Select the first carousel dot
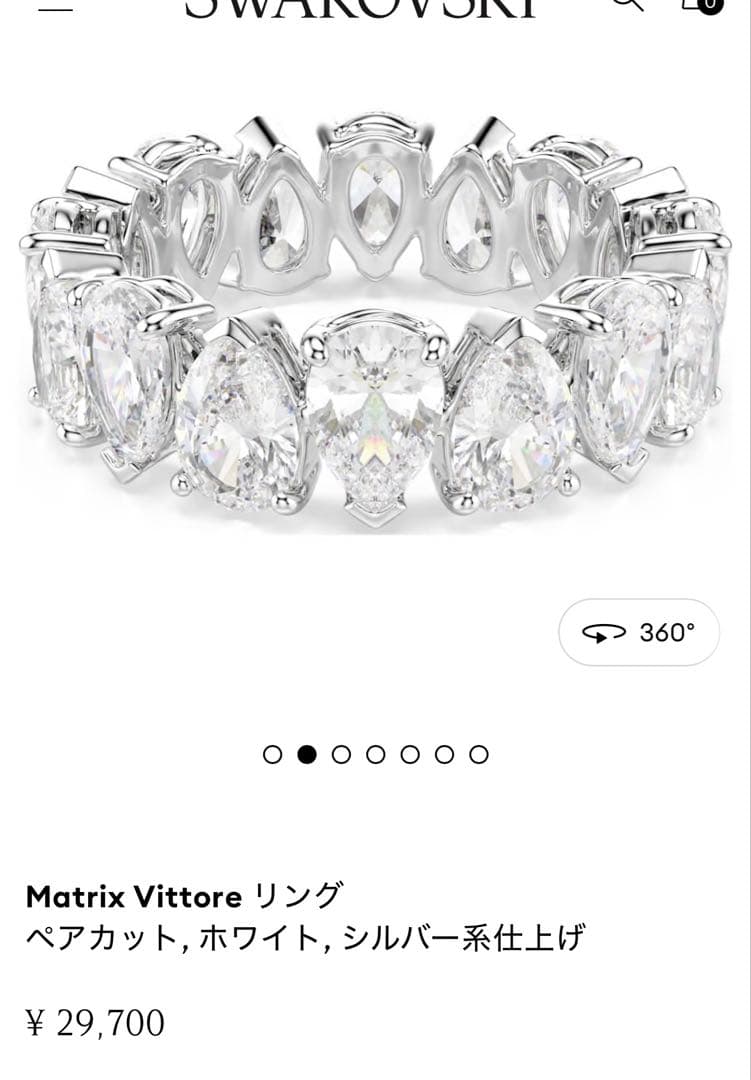This screenshot has height=1080, width=751. (x=271, y=752)
